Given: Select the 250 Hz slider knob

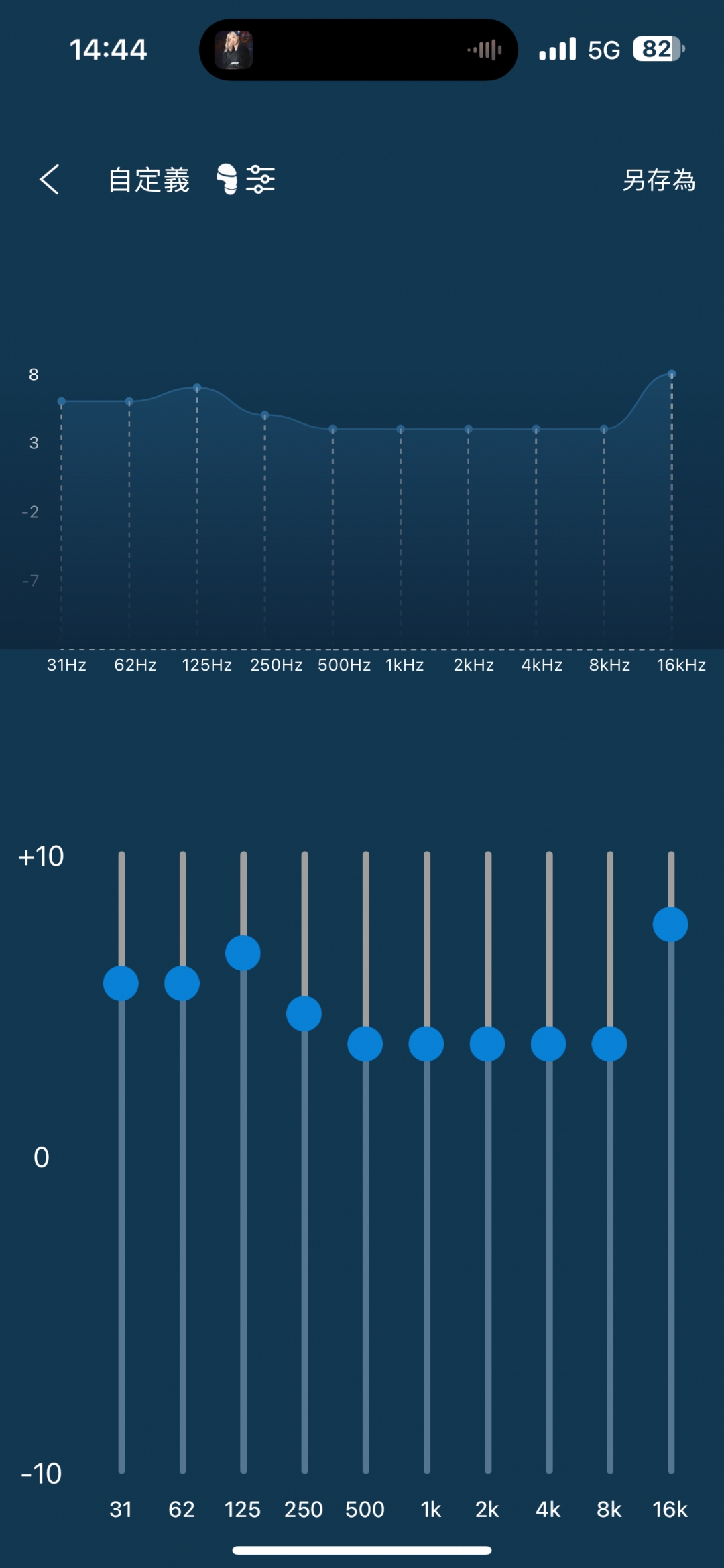Looking at the screenshot, I should coord(304,1014).
